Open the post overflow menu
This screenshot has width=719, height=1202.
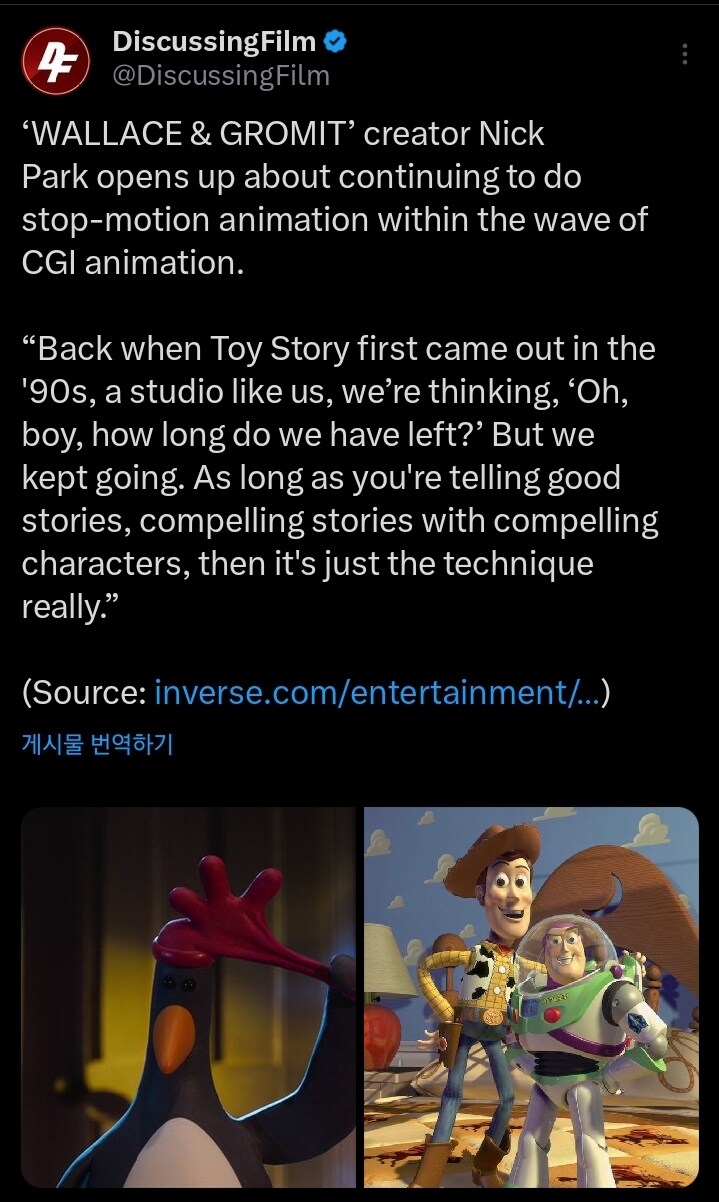(685, 54)
